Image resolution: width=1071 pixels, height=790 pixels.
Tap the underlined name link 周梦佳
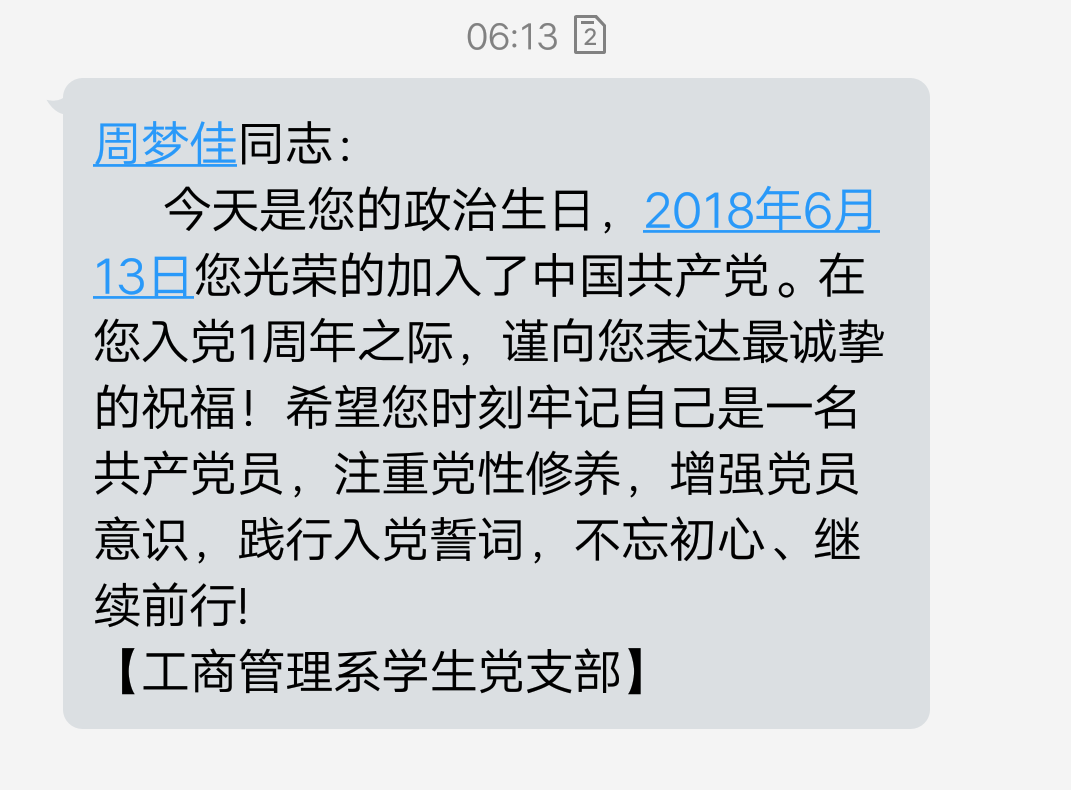click(165, 146)
